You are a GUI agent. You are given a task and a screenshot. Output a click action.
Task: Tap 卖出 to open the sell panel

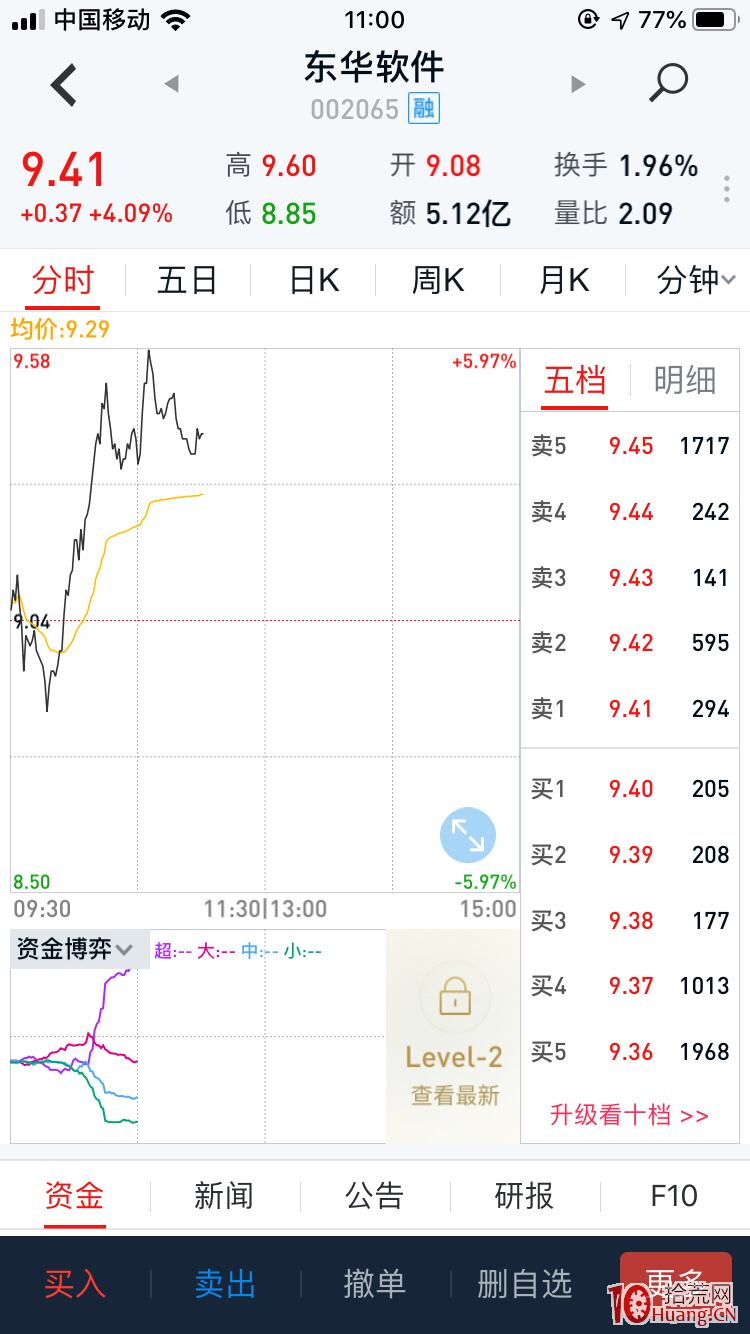(224, 1287)
